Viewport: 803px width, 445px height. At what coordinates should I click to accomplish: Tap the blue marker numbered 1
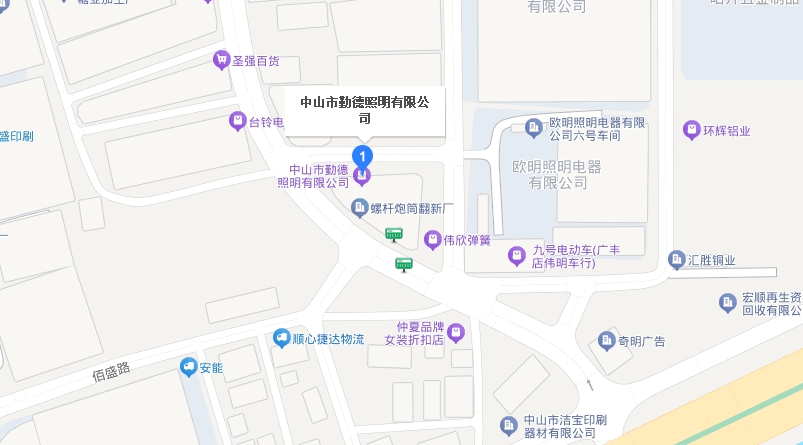(x=364, y=156)
